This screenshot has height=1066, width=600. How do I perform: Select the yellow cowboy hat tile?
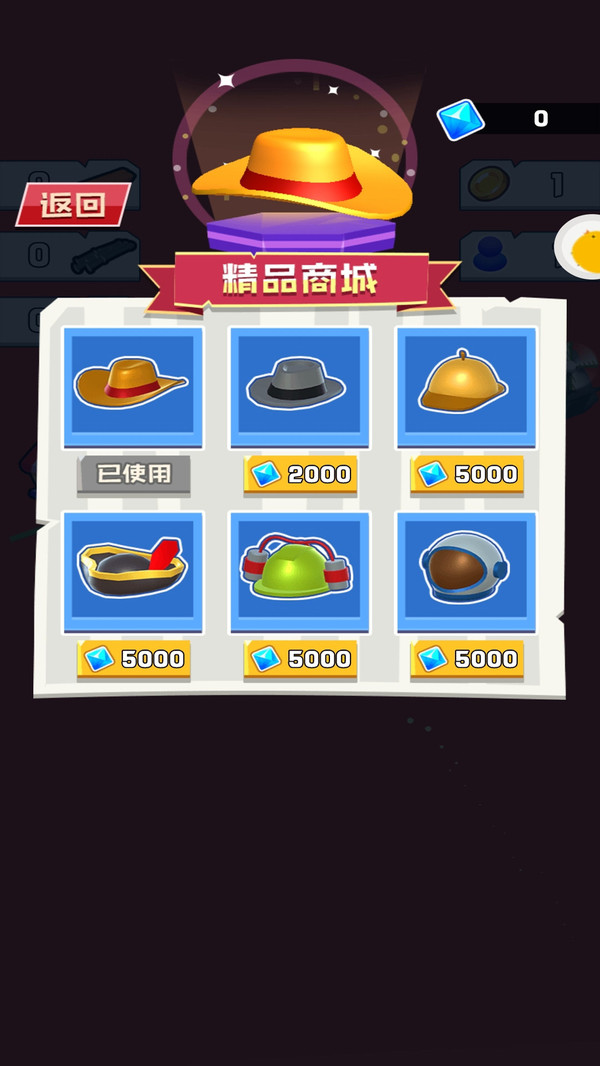pyautogui.click(x=133, y=386)
